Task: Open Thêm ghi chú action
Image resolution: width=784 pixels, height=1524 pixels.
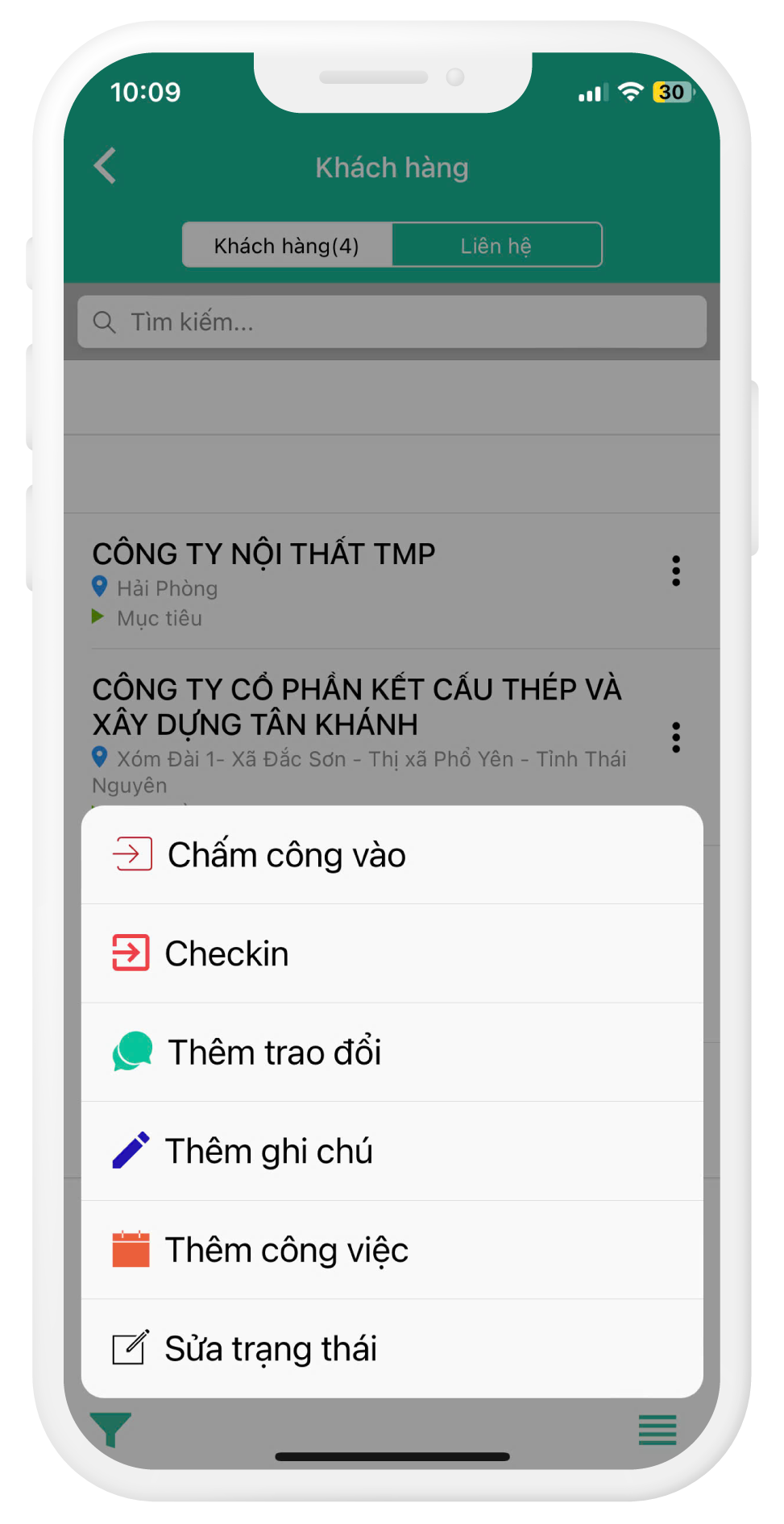Action: [392, 1151]
